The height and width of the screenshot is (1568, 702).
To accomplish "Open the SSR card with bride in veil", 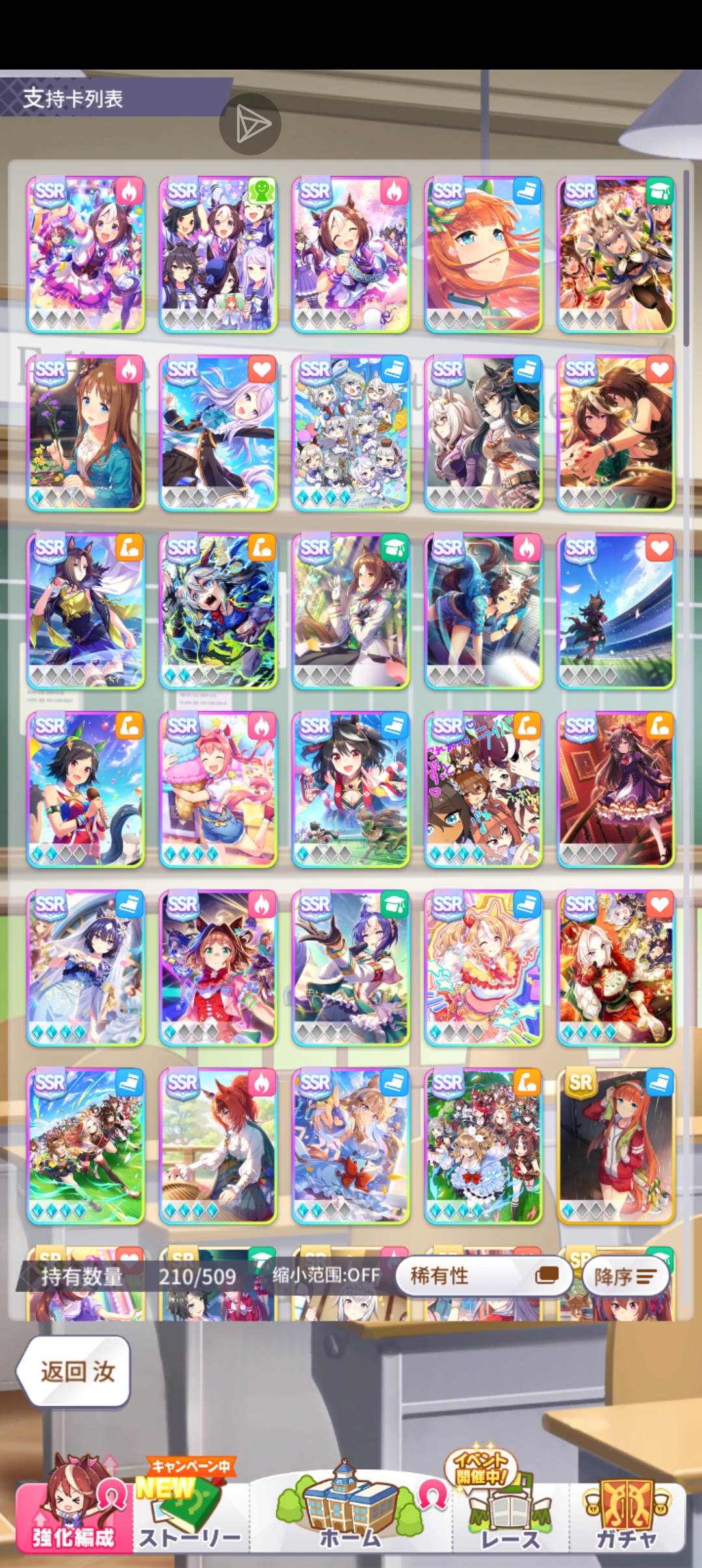I will click(x=85, y=967).
